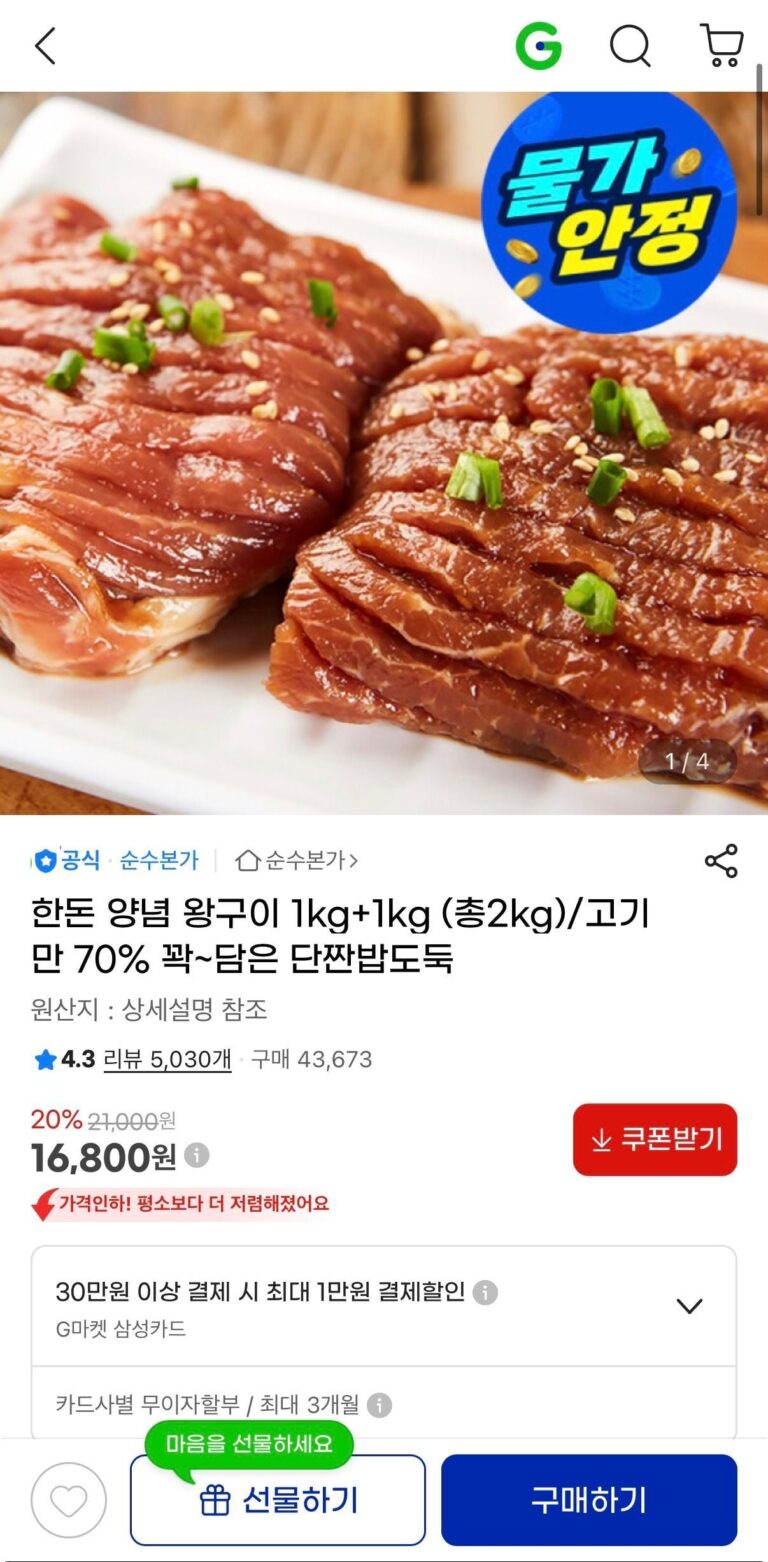768x1562 pixels.
Task: Show price info next to 16,800원
Action: click(197, 1155)
